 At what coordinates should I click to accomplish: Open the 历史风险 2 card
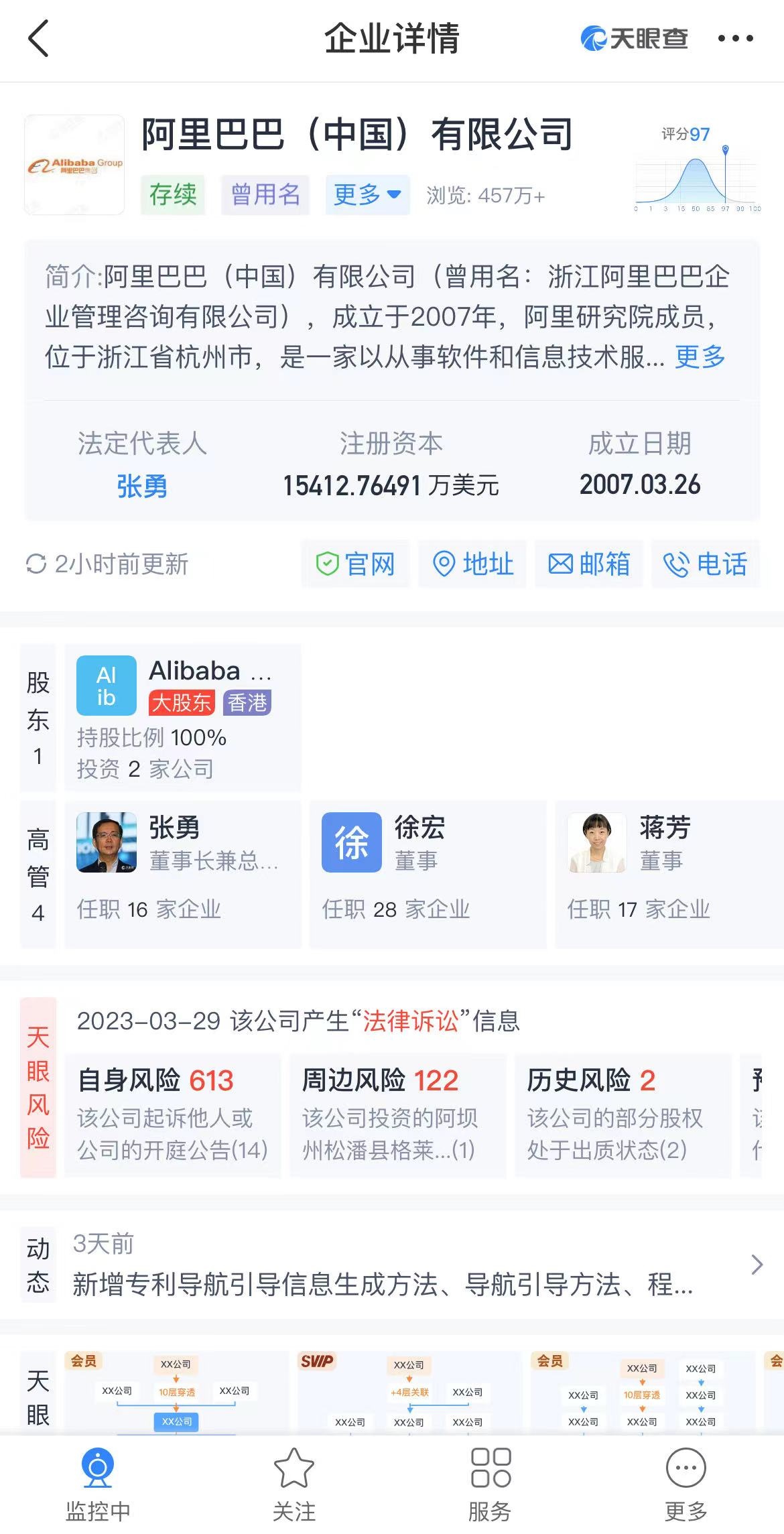[623, 1115]
